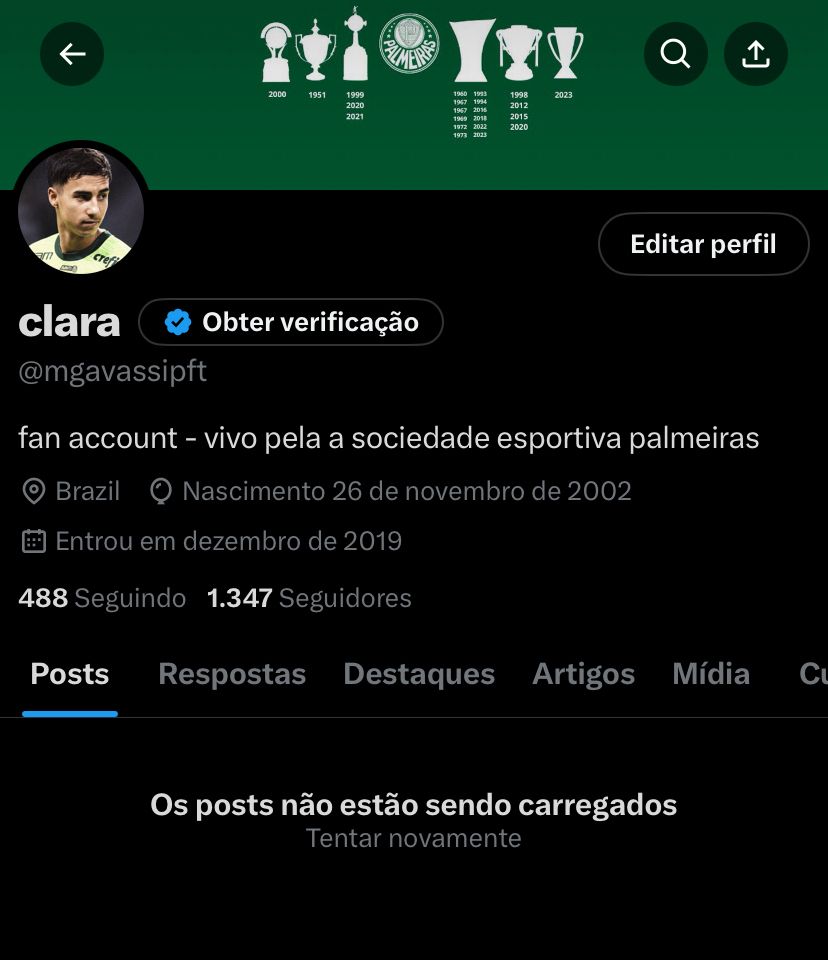
Task: Switch to the Destaques tab
Action: tap(419, 674)
